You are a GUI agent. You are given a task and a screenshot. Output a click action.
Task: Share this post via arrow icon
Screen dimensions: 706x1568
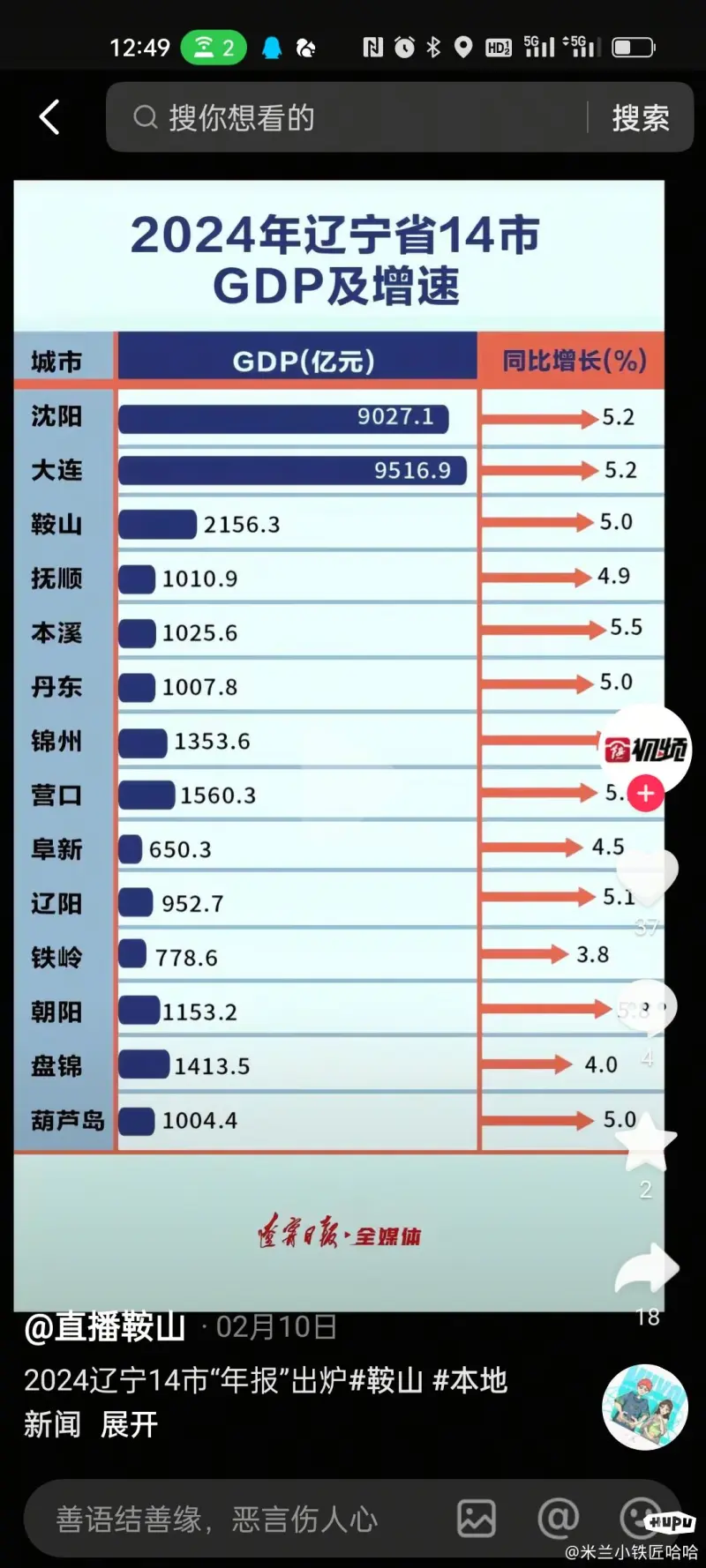pos(647,1270)
